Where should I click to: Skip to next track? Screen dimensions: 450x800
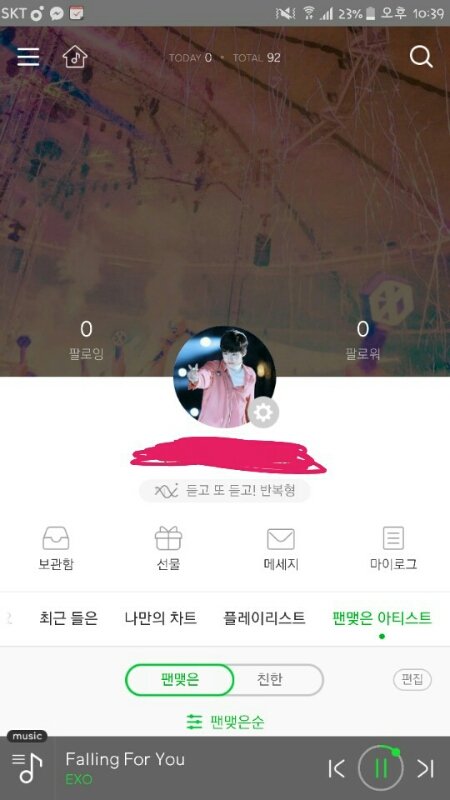point(425,768)
